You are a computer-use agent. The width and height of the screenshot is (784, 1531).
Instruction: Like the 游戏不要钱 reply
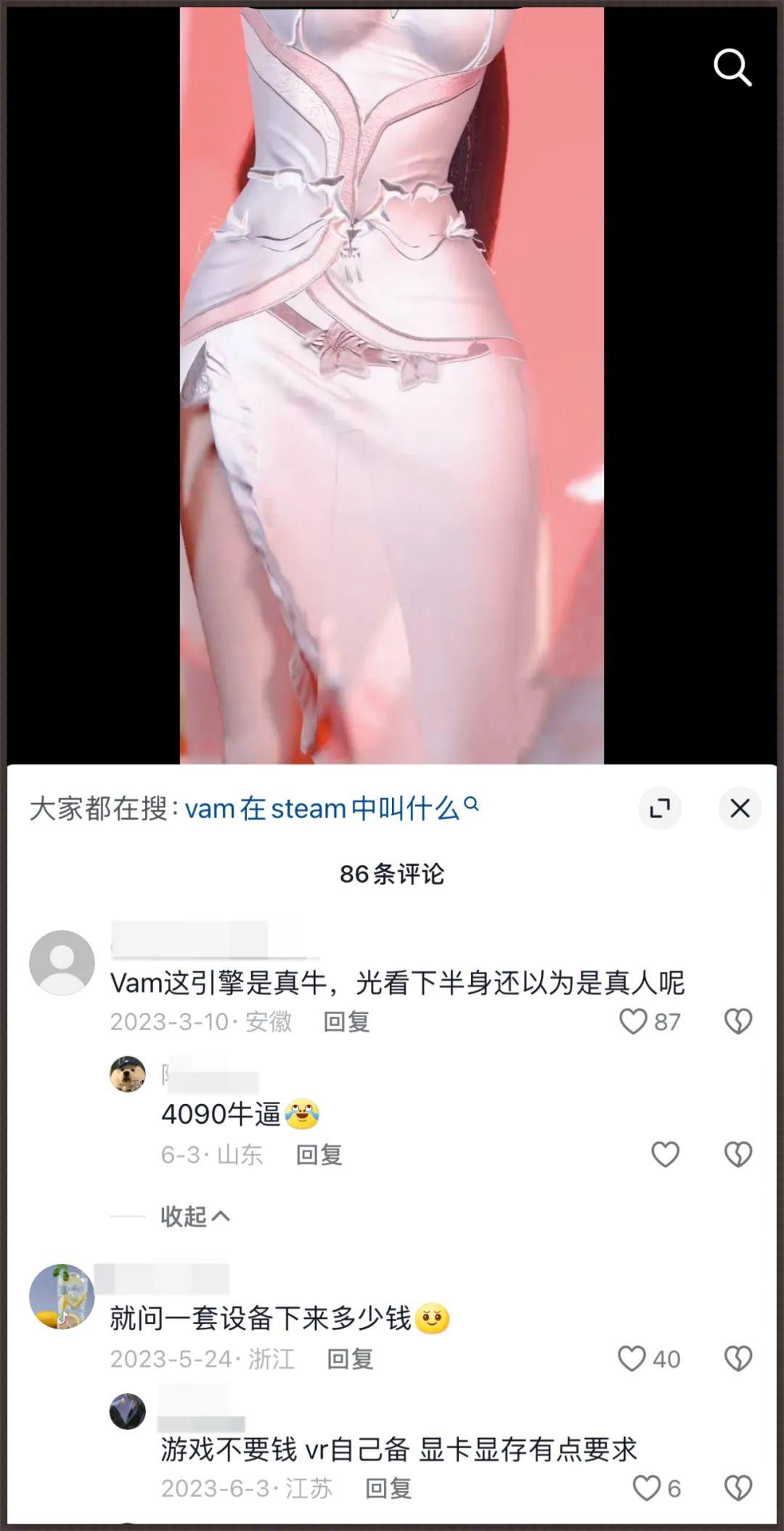(x=646, y=1488)
